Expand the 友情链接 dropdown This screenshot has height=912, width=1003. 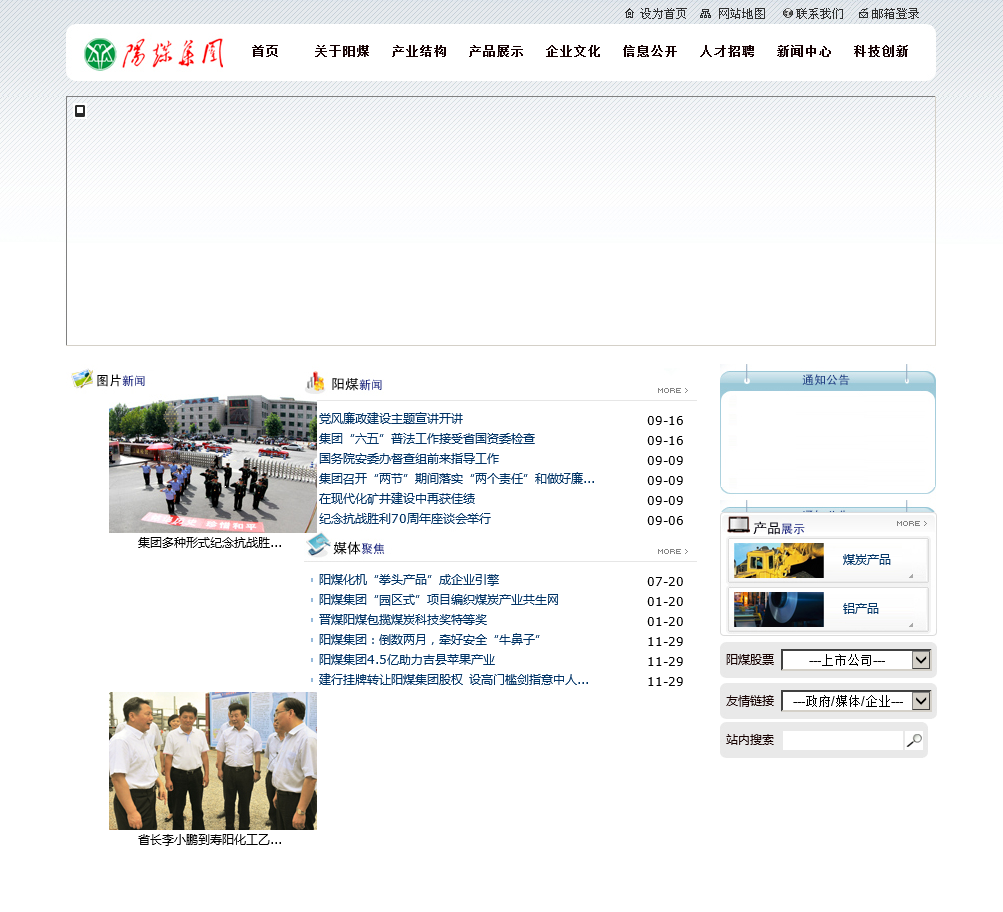[856, 701]
